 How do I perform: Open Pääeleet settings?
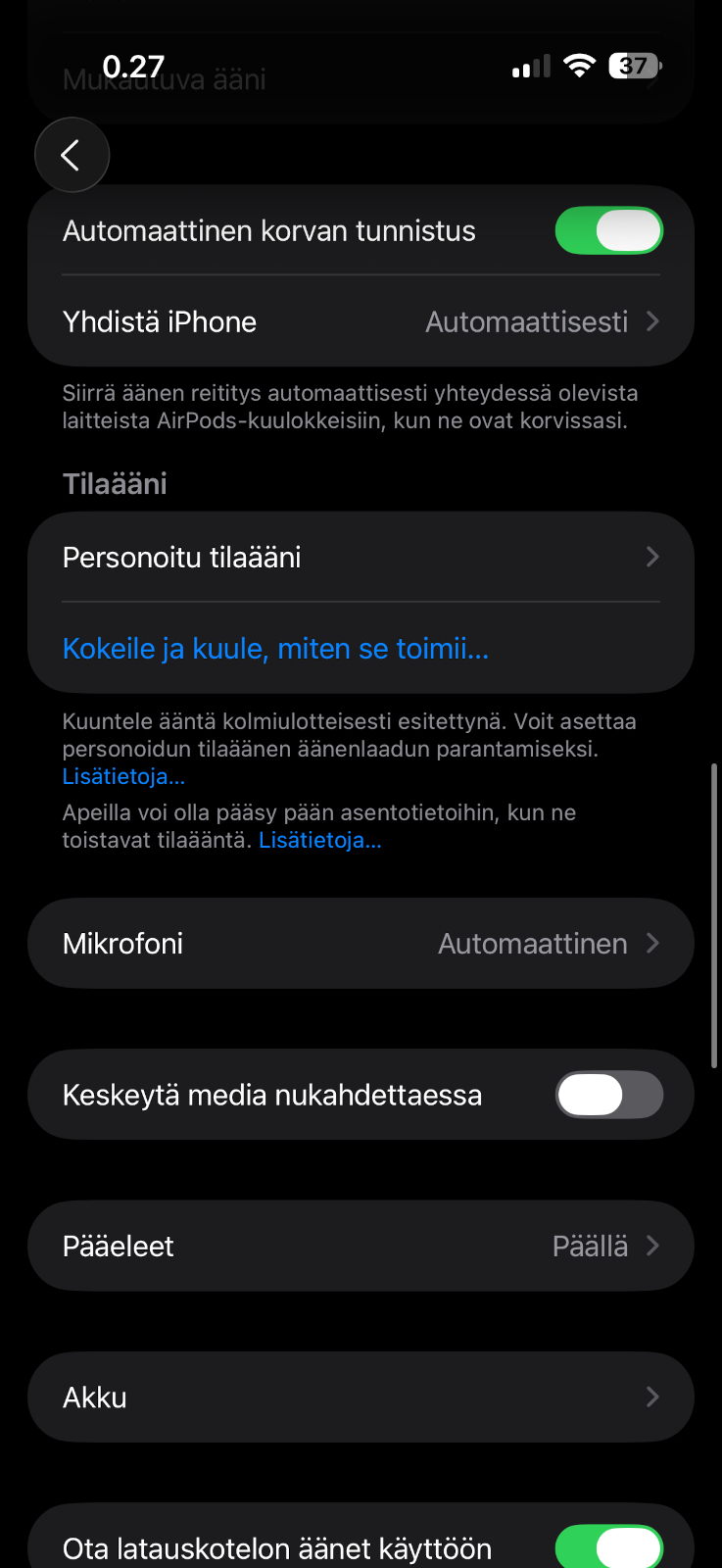click(361, 1247)
